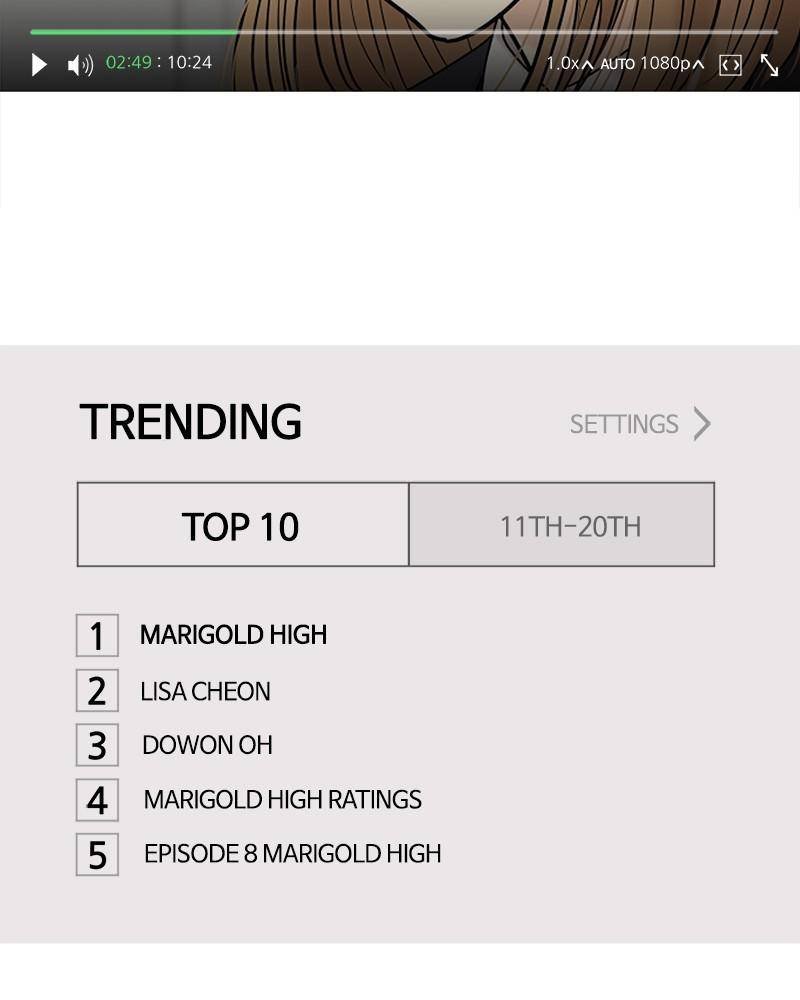Open trending item Dowon Oh
The image size is (800, 1000).
tap(207, 745)
